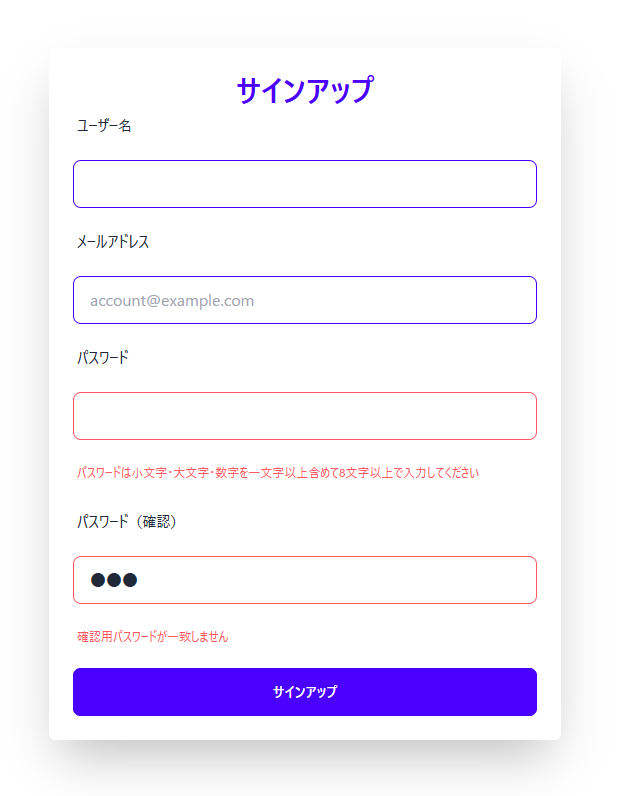Screen dimensions: 622x796
Task: Tap the メールアドレス email field
Action: pyautogui.click(x=304, y=300)
